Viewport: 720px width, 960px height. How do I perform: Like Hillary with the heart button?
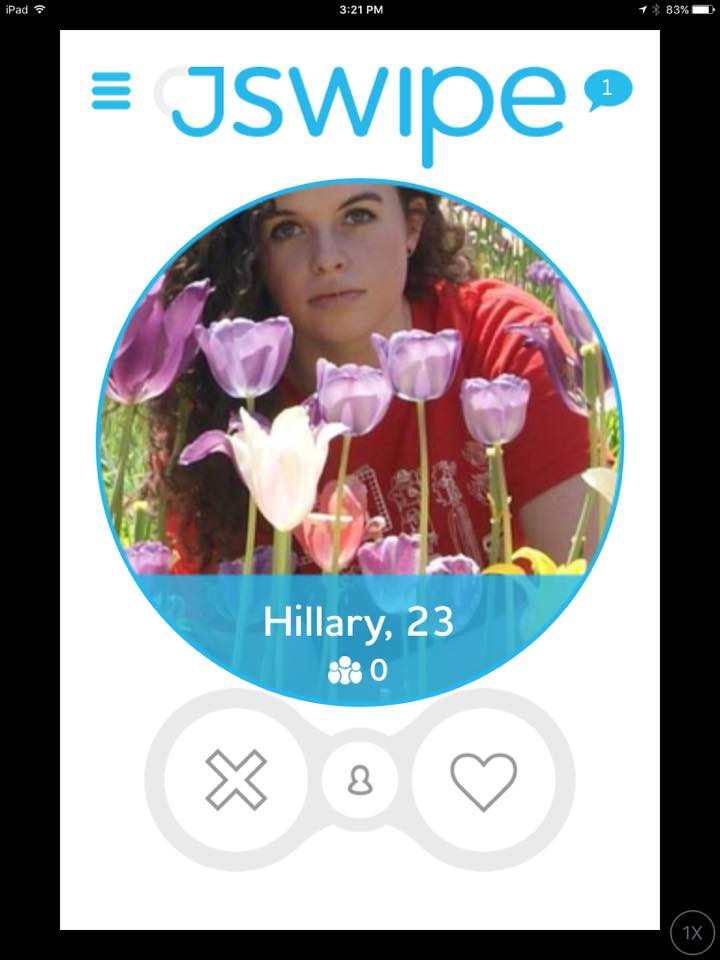tap(484, 781)
